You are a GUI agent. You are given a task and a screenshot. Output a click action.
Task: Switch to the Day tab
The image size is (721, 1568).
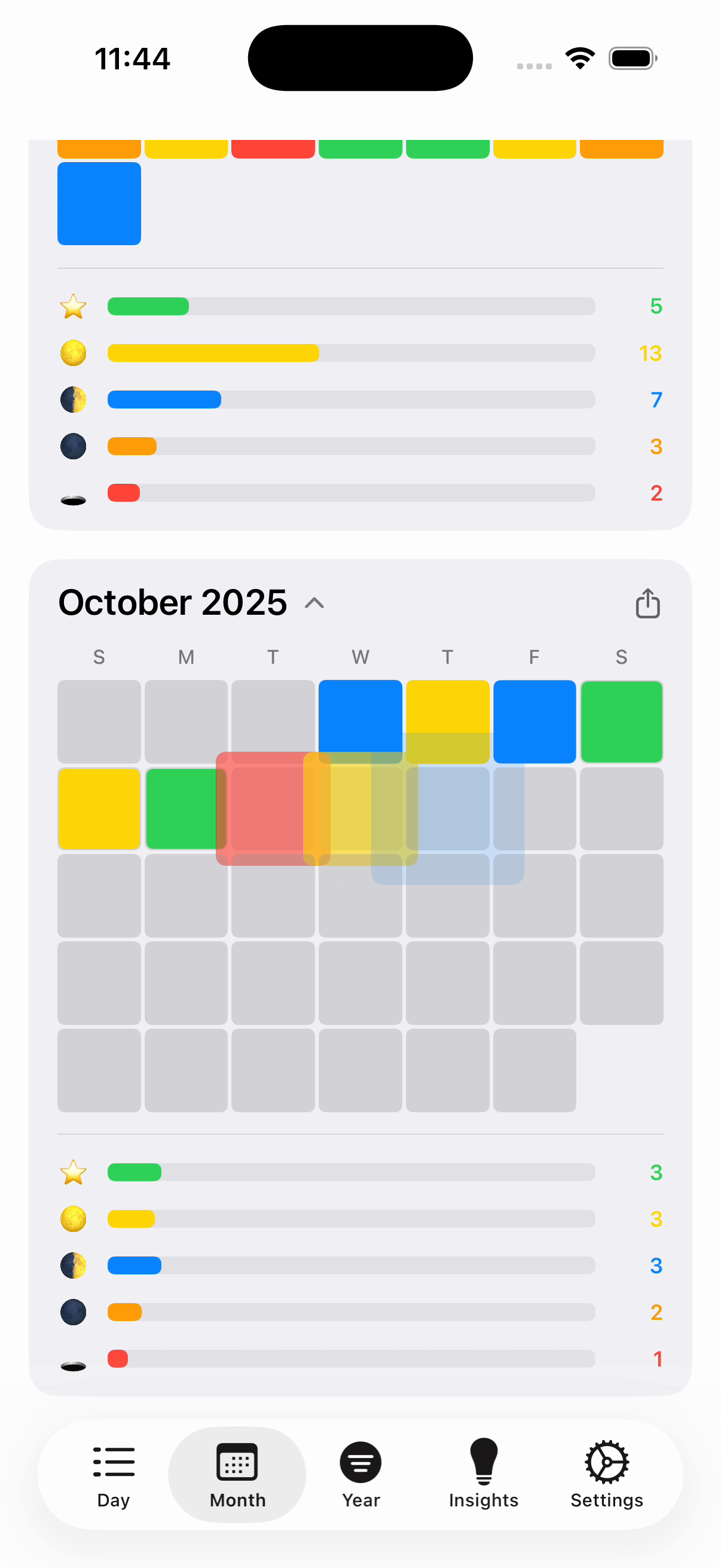[x=114, y=1474]
